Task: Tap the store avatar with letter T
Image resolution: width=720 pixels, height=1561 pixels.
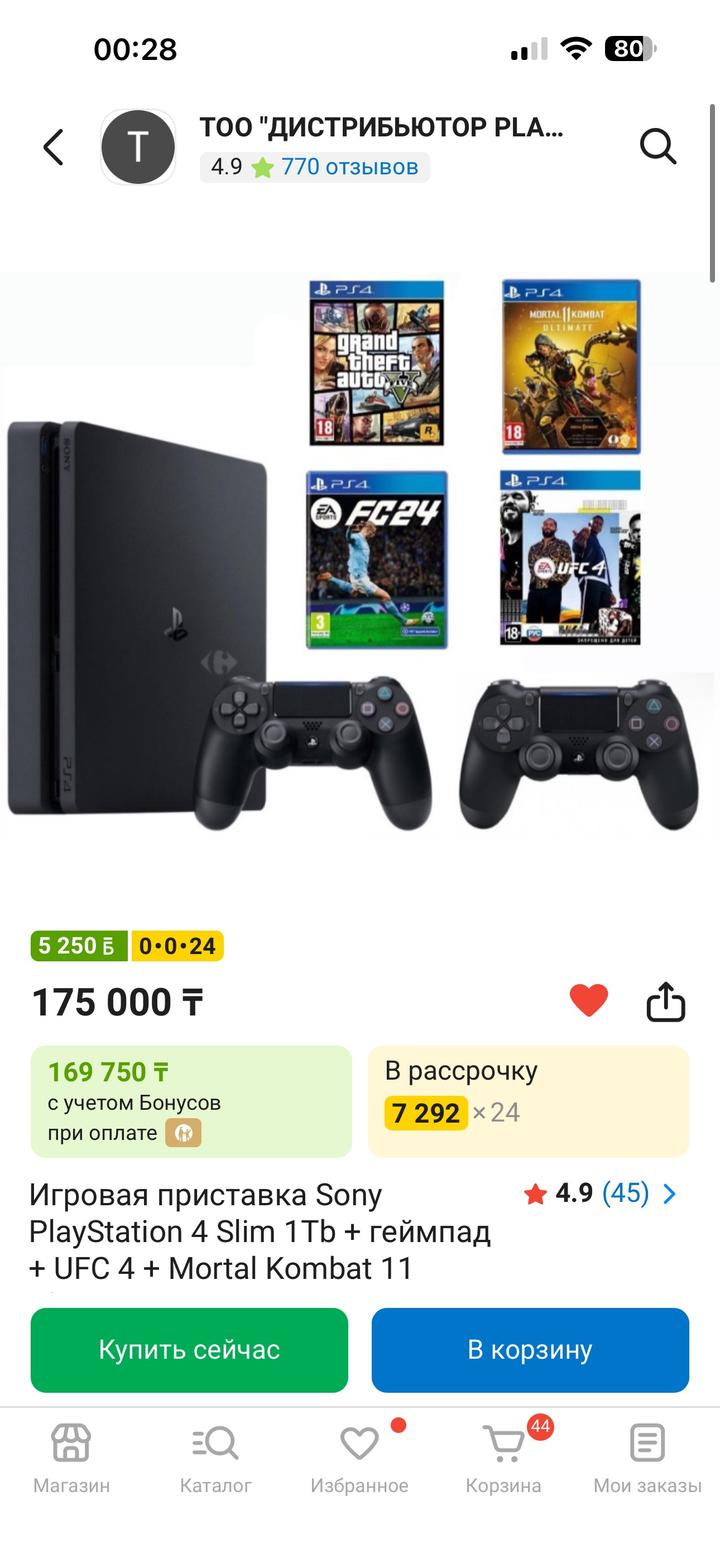Action: click(x=137, y=146)
